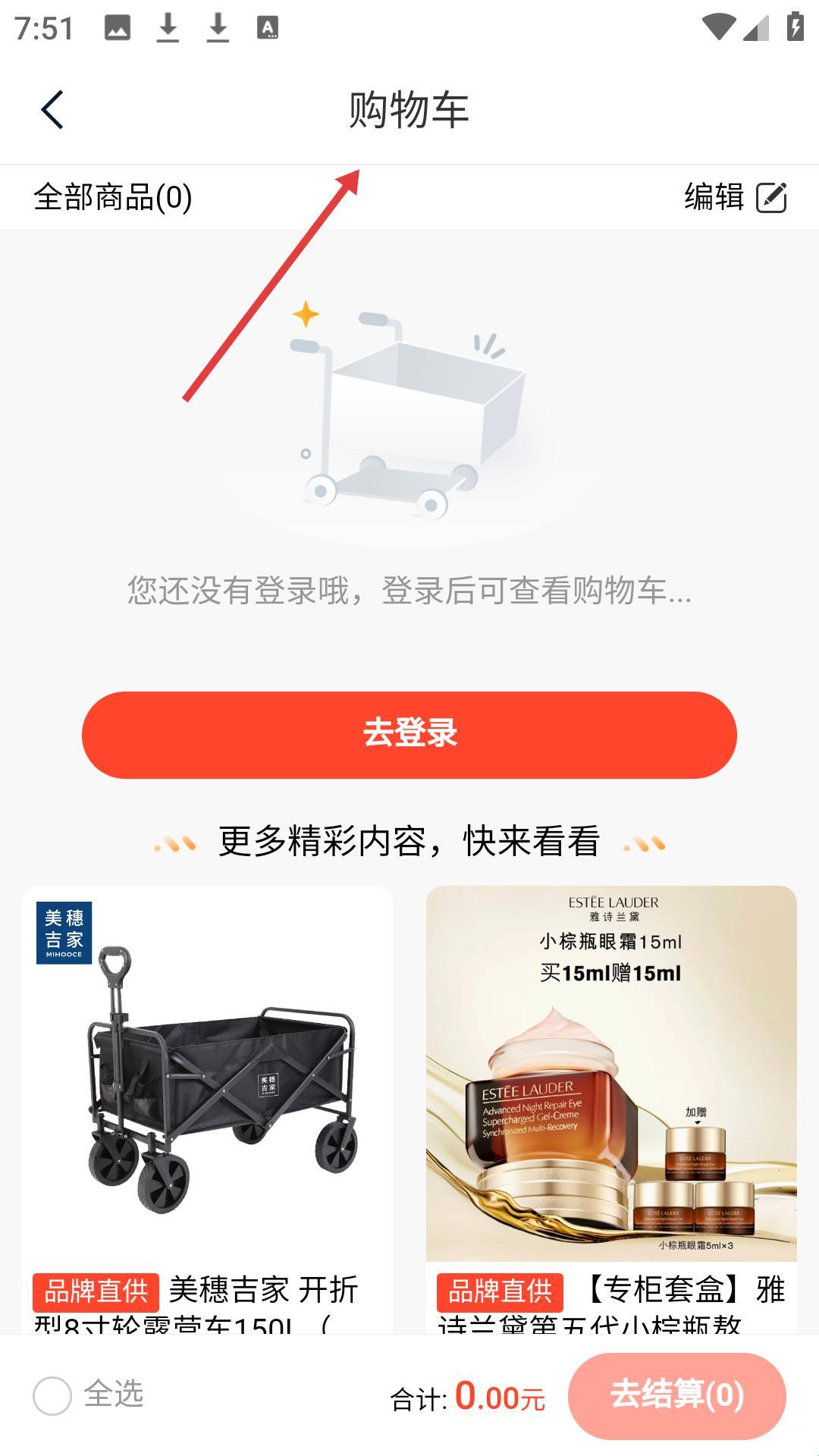Go back from the 购物车 page
Viewport: 819px width, 1456px height.
[x=52, y=111]
